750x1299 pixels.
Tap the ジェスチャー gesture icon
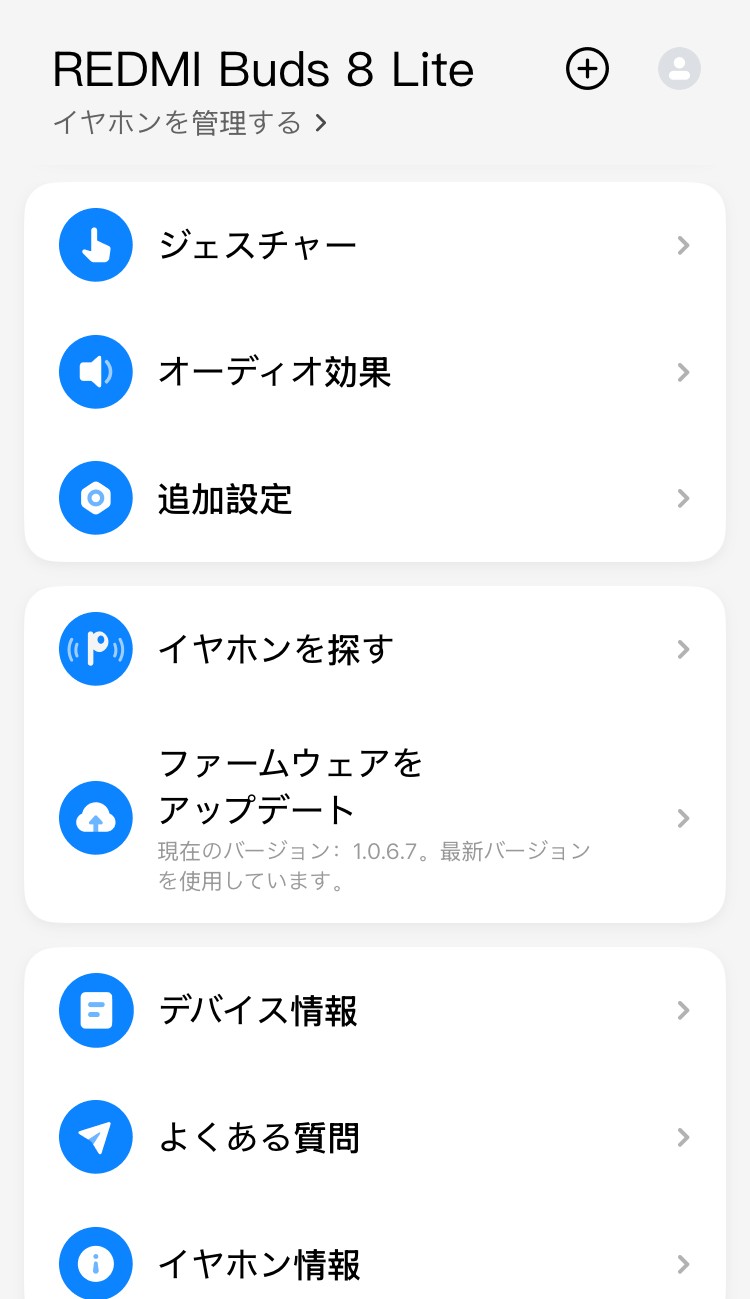click(x=95, y=244)
